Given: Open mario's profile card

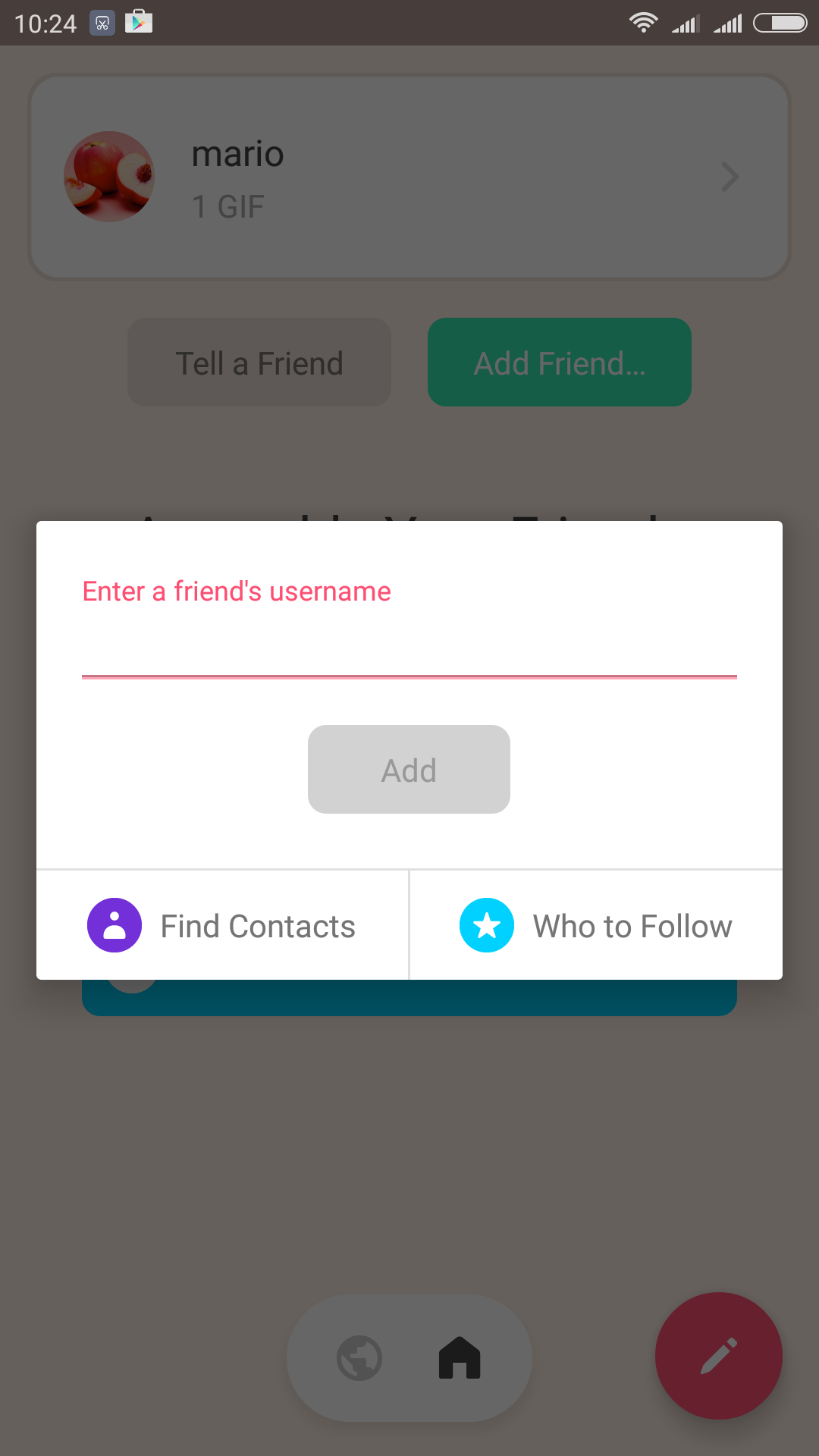Looking at the screenshot, I should click(409, 177).
